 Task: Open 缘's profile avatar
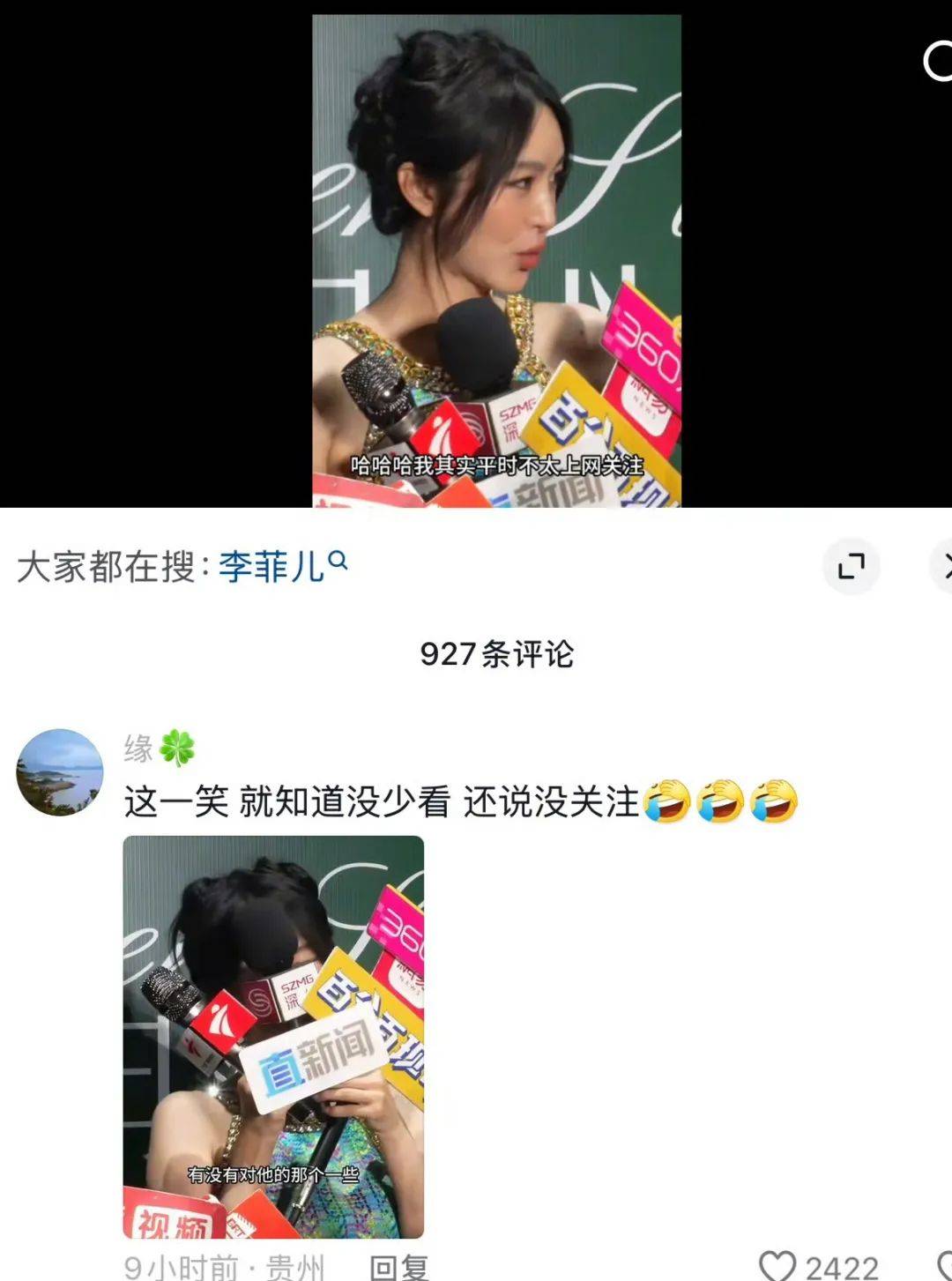60,772
